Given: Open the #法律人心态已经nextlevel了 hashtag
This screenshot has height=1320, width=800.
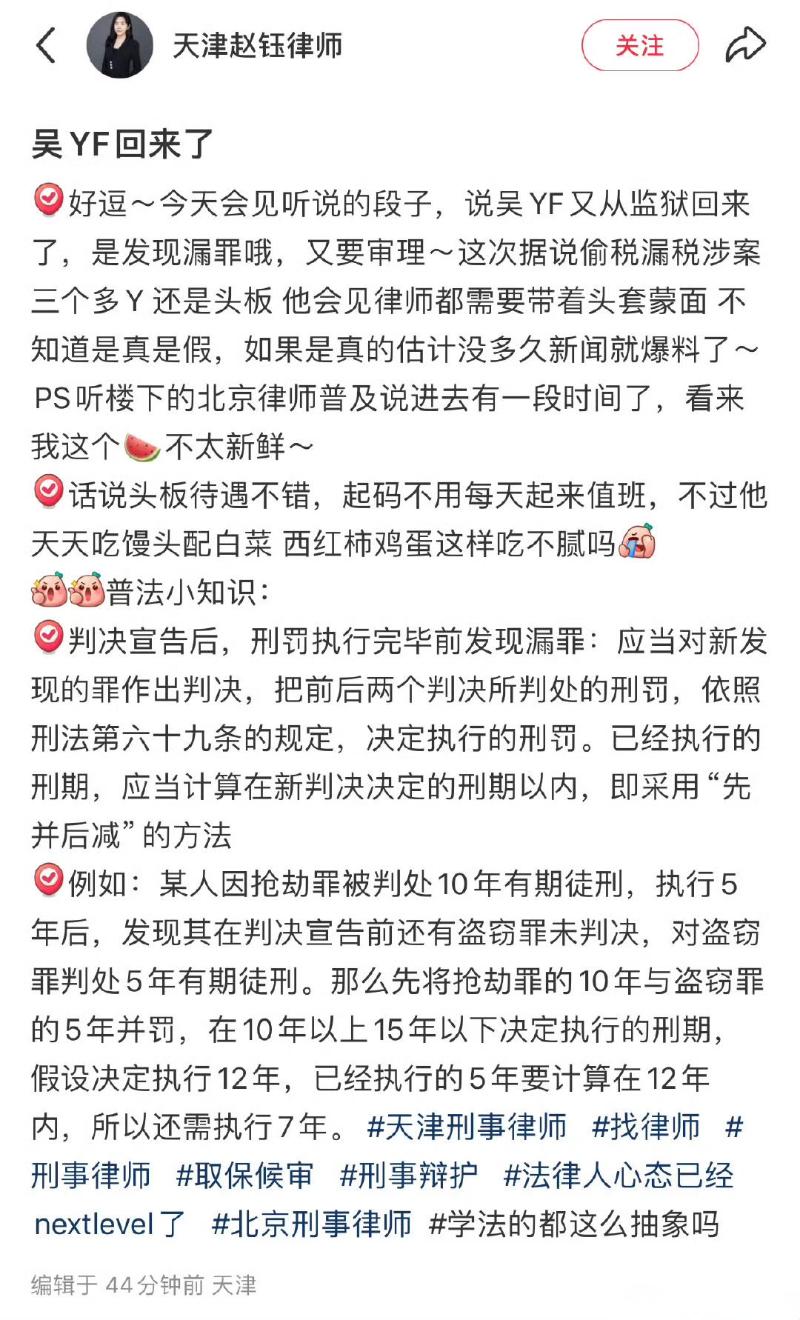Looking at the screenshot, I should tap(617, 1175).
